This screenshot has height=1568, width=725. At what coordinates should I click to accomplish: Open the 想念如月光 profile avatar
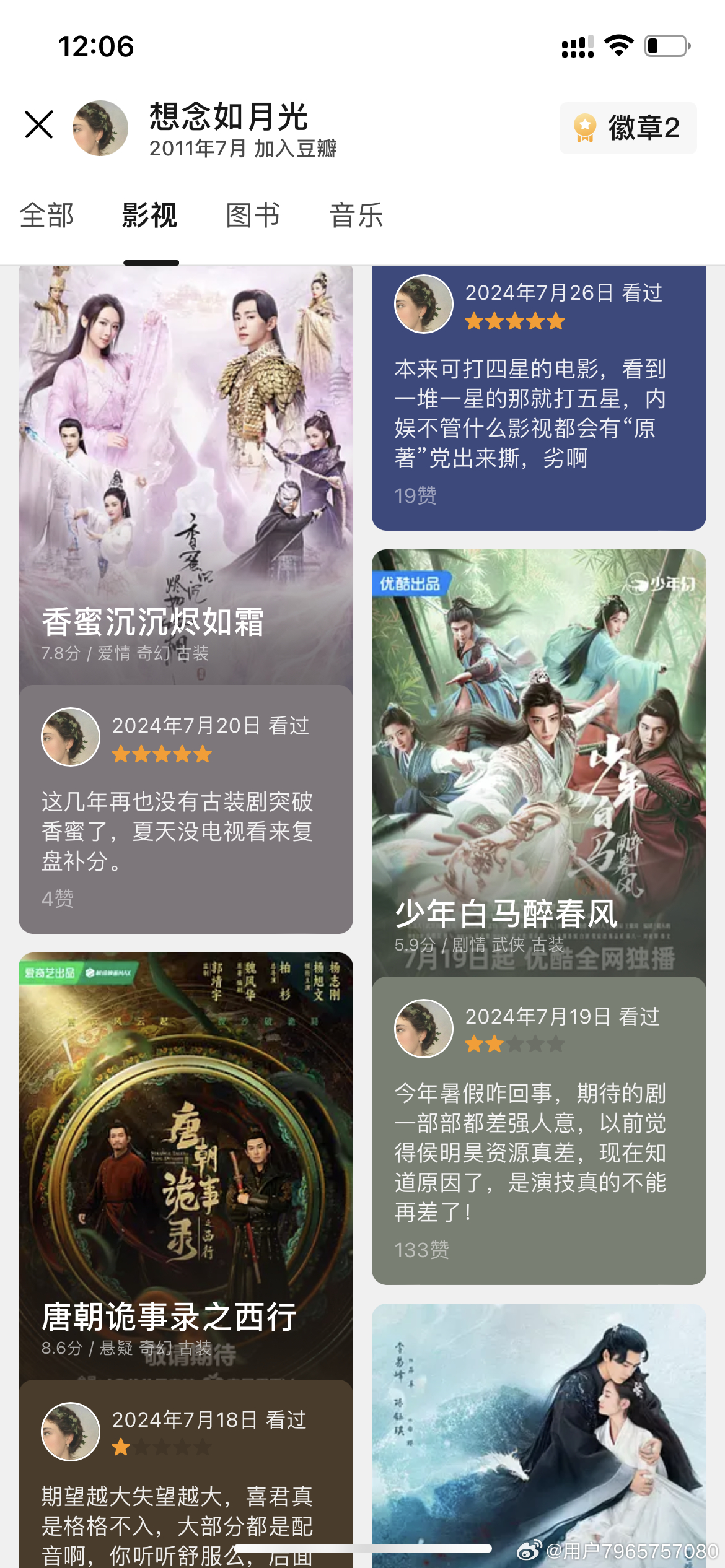coord(100,128)
